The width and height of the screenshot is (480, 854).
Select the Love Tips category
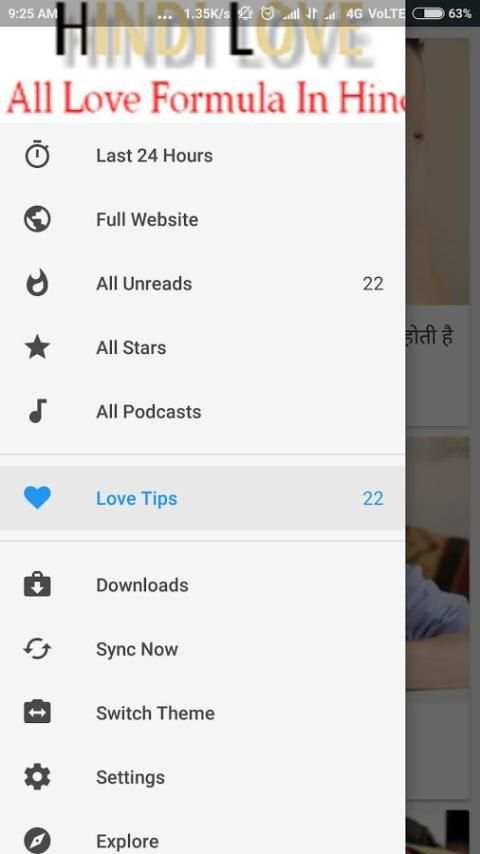coord(202,498)
